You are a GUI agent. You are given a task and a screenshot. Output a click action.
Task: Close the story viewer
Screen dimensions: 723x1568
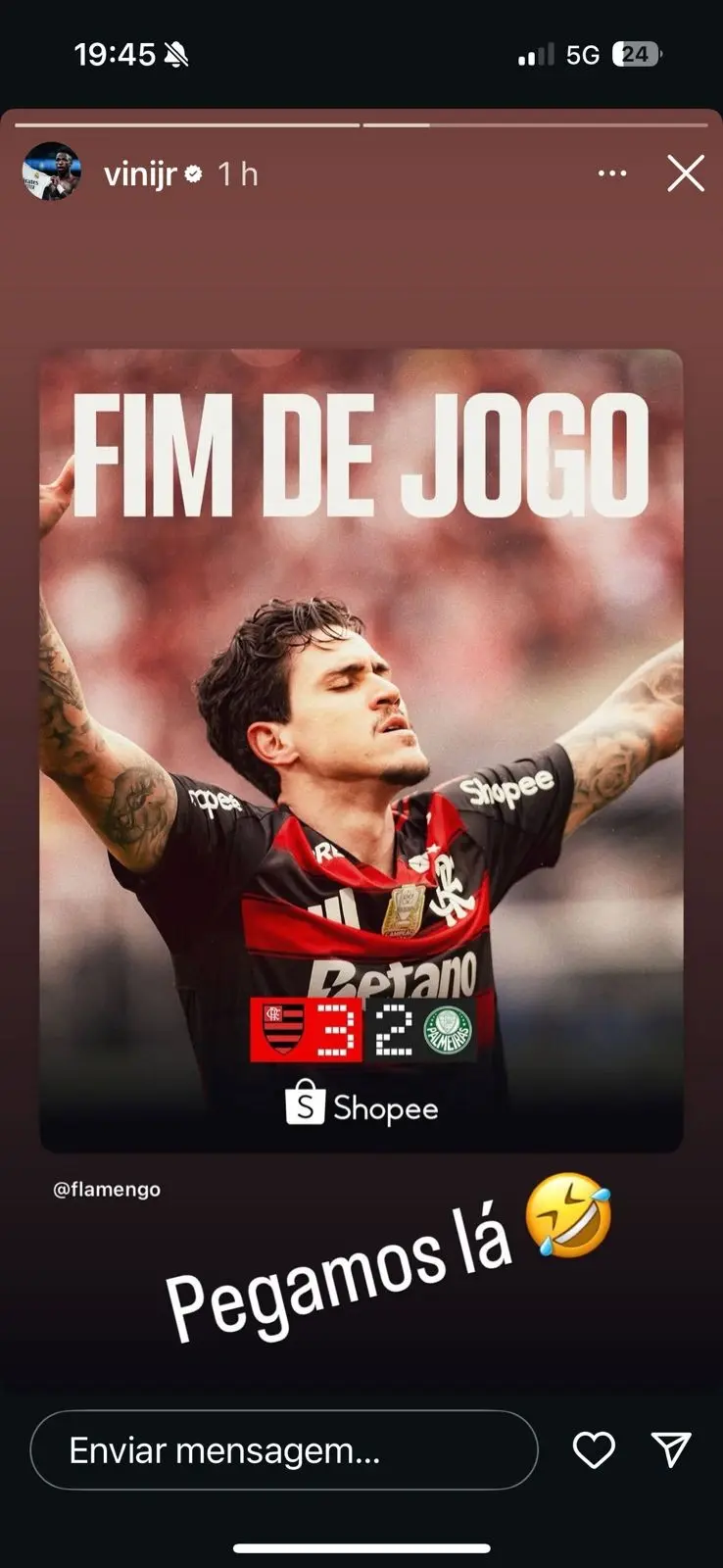click(686, 173)
